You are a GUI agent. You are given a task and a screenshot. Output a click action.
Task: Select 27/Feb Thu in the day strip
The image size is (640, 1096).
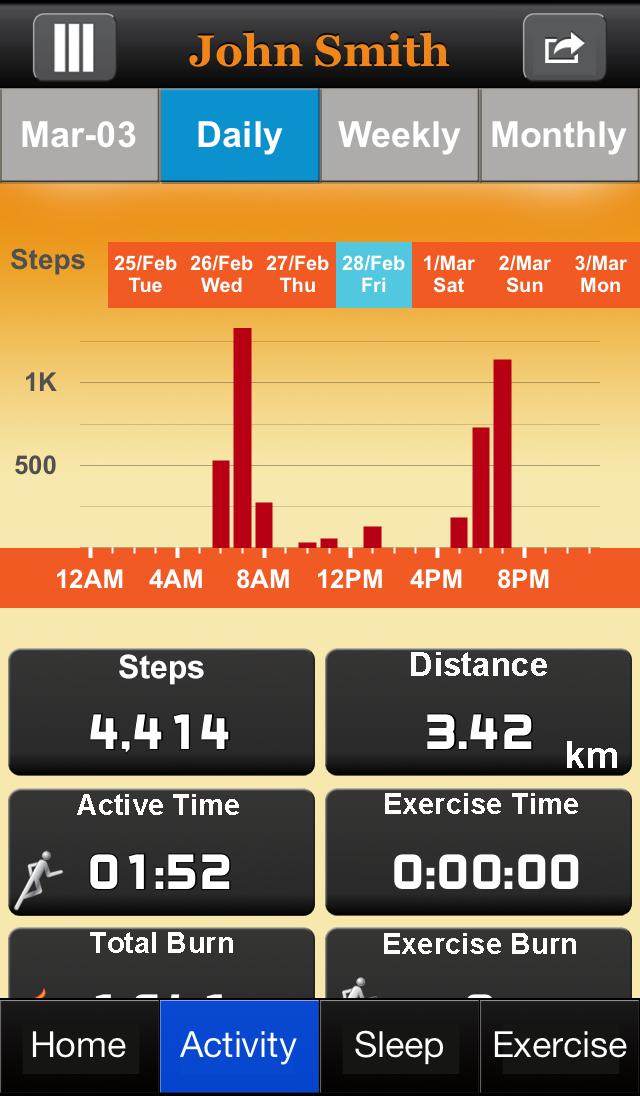click(297, 274)
